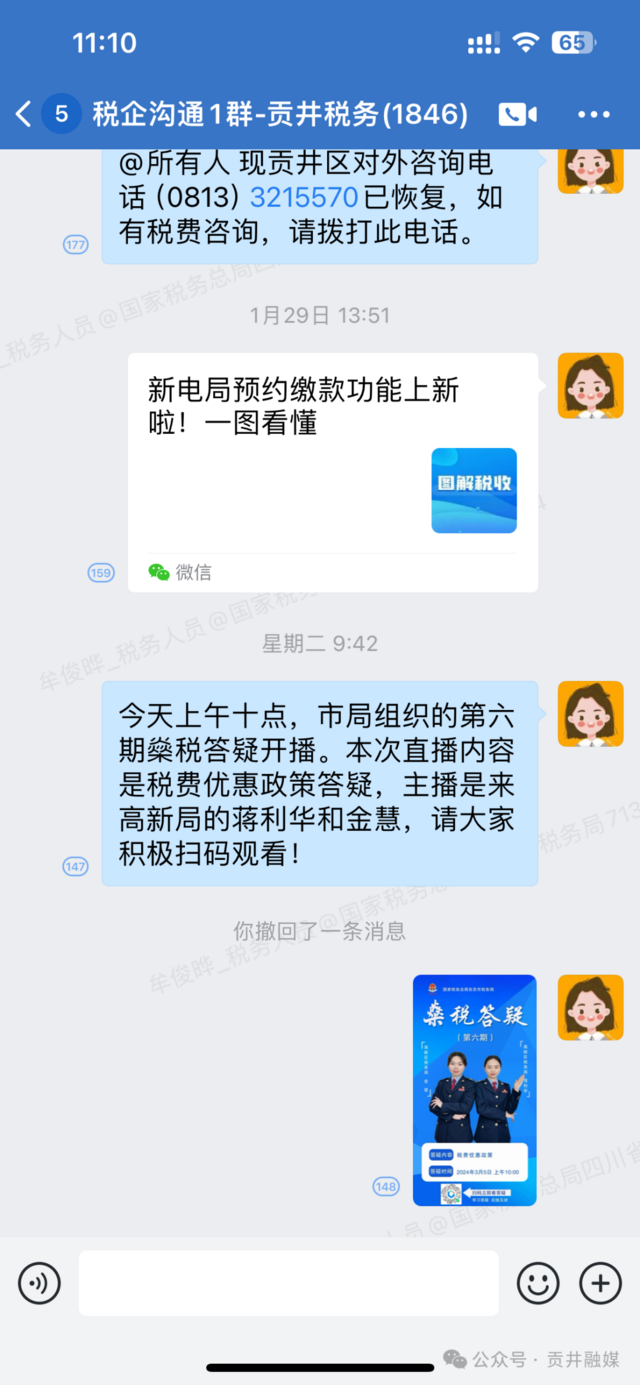The image size is (640, 1385).
Task: Go back to the chat list
Action: (24, 114)
